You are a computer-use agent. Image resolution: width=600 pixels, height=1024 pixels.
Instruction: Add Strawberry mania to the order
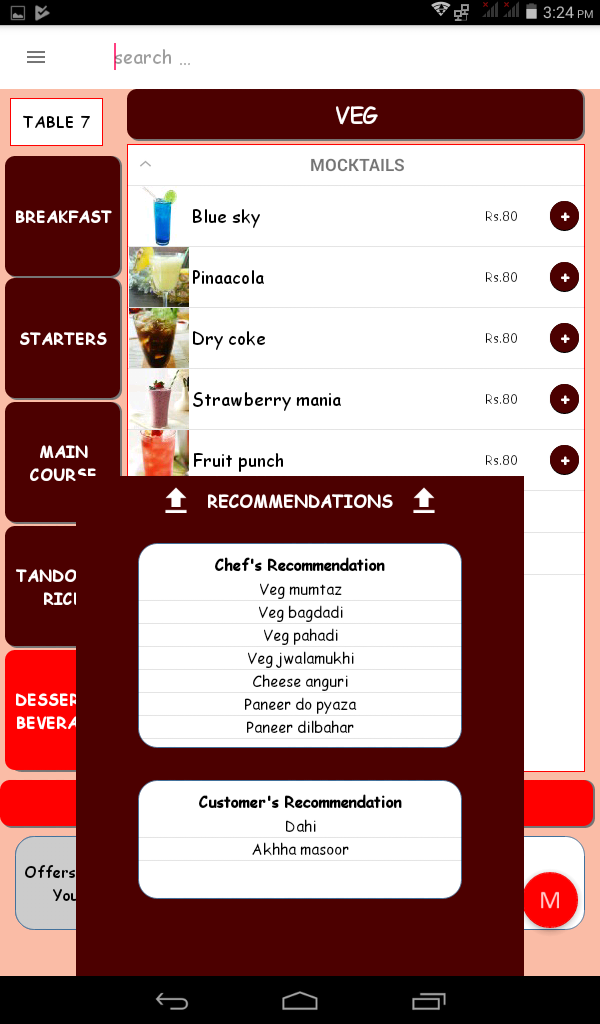point(564,399)
